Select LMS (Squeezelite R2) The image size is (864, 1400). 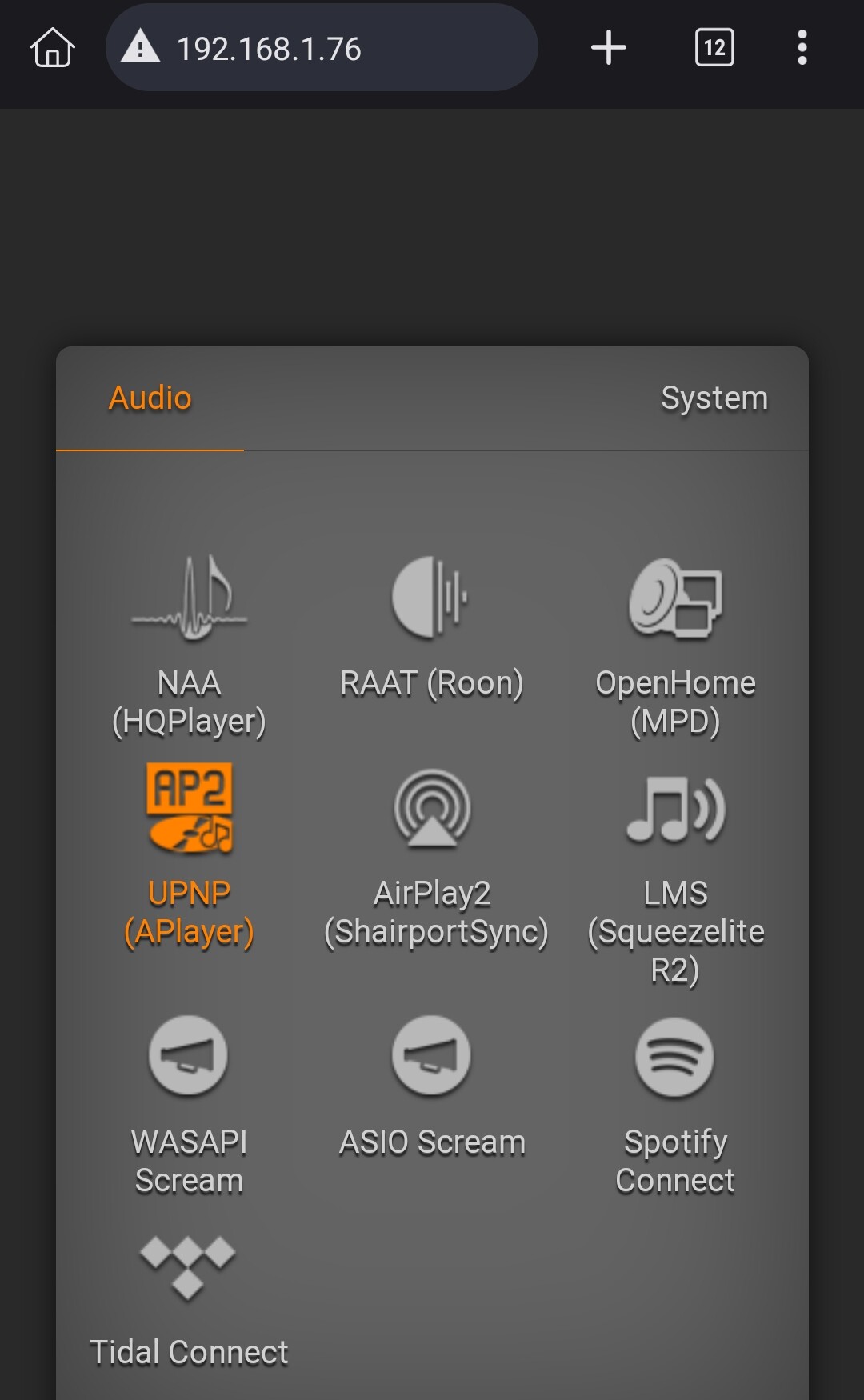(675, 878)
